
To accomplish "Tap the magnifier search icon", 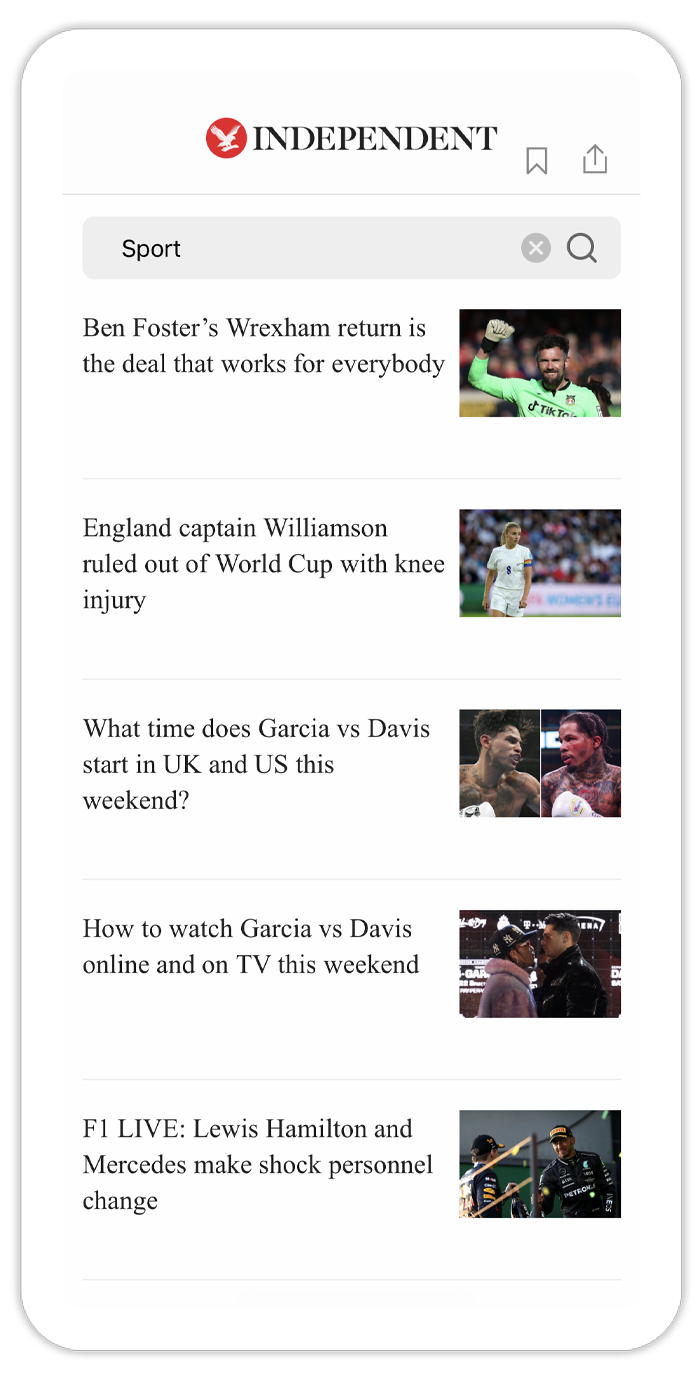I will (582, 248).
